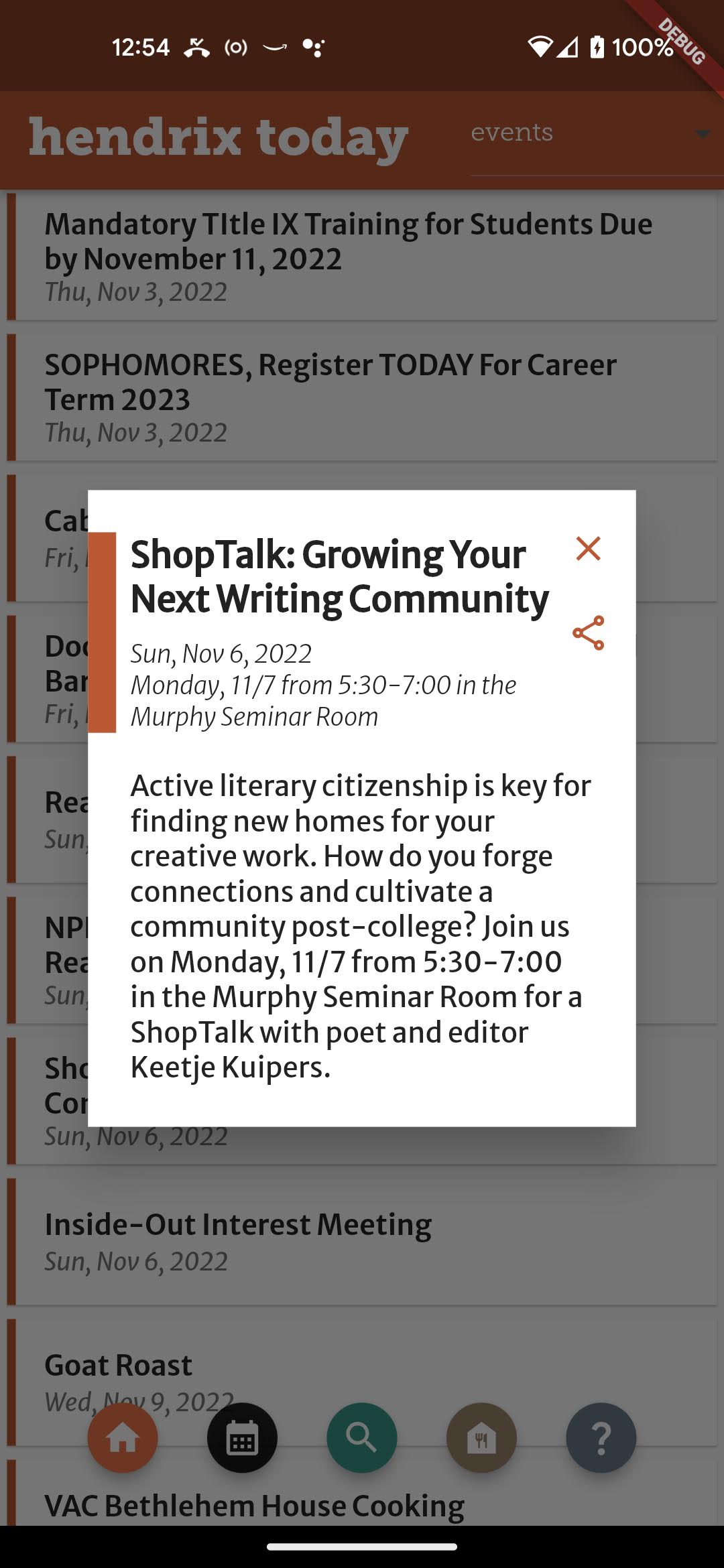Viewport: 724px width, 1568px height.
Task: Close the ShopTalk event dialog
Action: [x=588, y=548]
